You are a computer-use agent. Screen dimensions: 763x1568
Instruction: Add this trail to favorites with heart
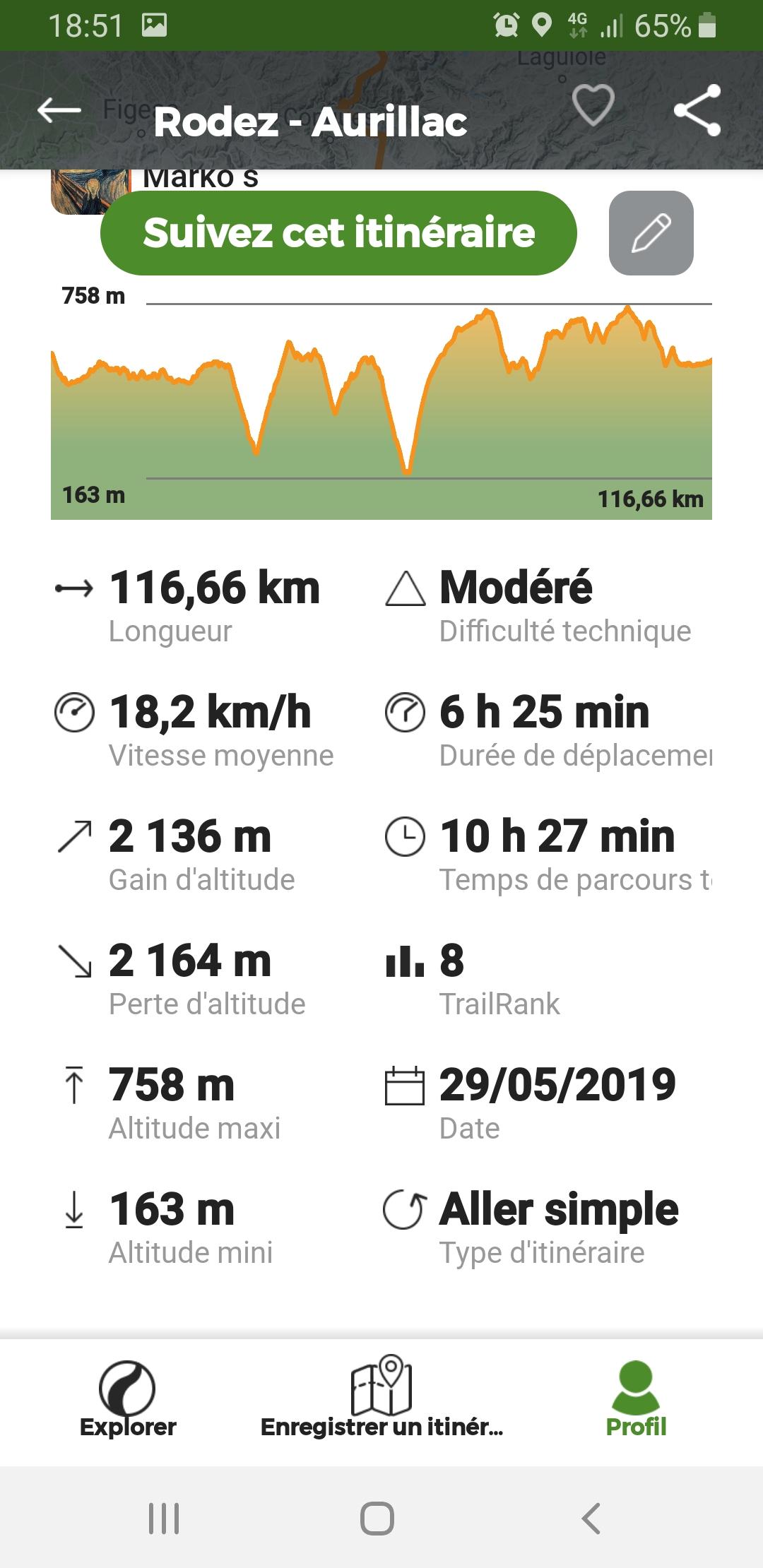click(593, 105)
